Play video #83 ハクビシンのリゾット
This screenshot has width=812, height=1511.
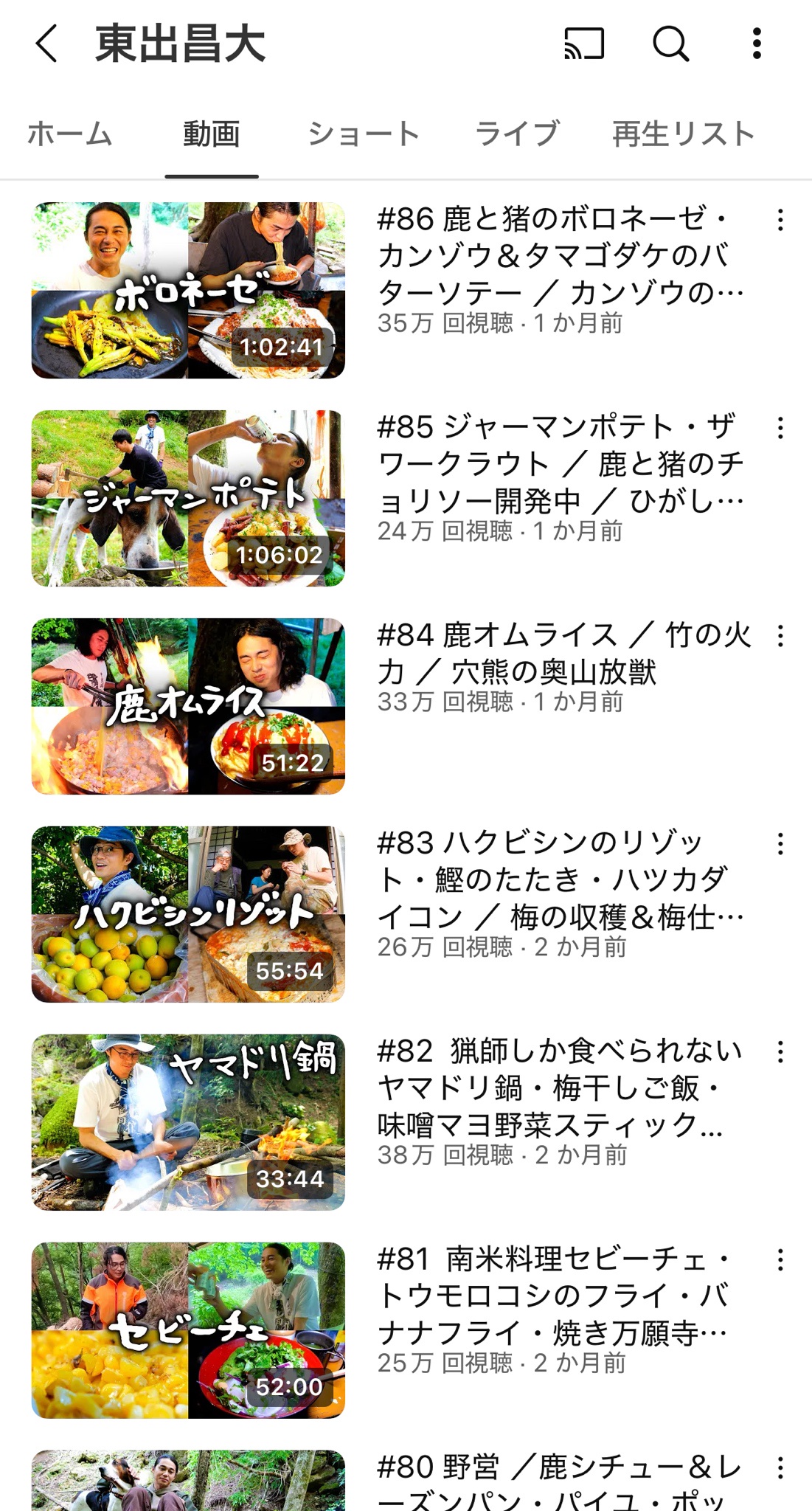point(188,915)
